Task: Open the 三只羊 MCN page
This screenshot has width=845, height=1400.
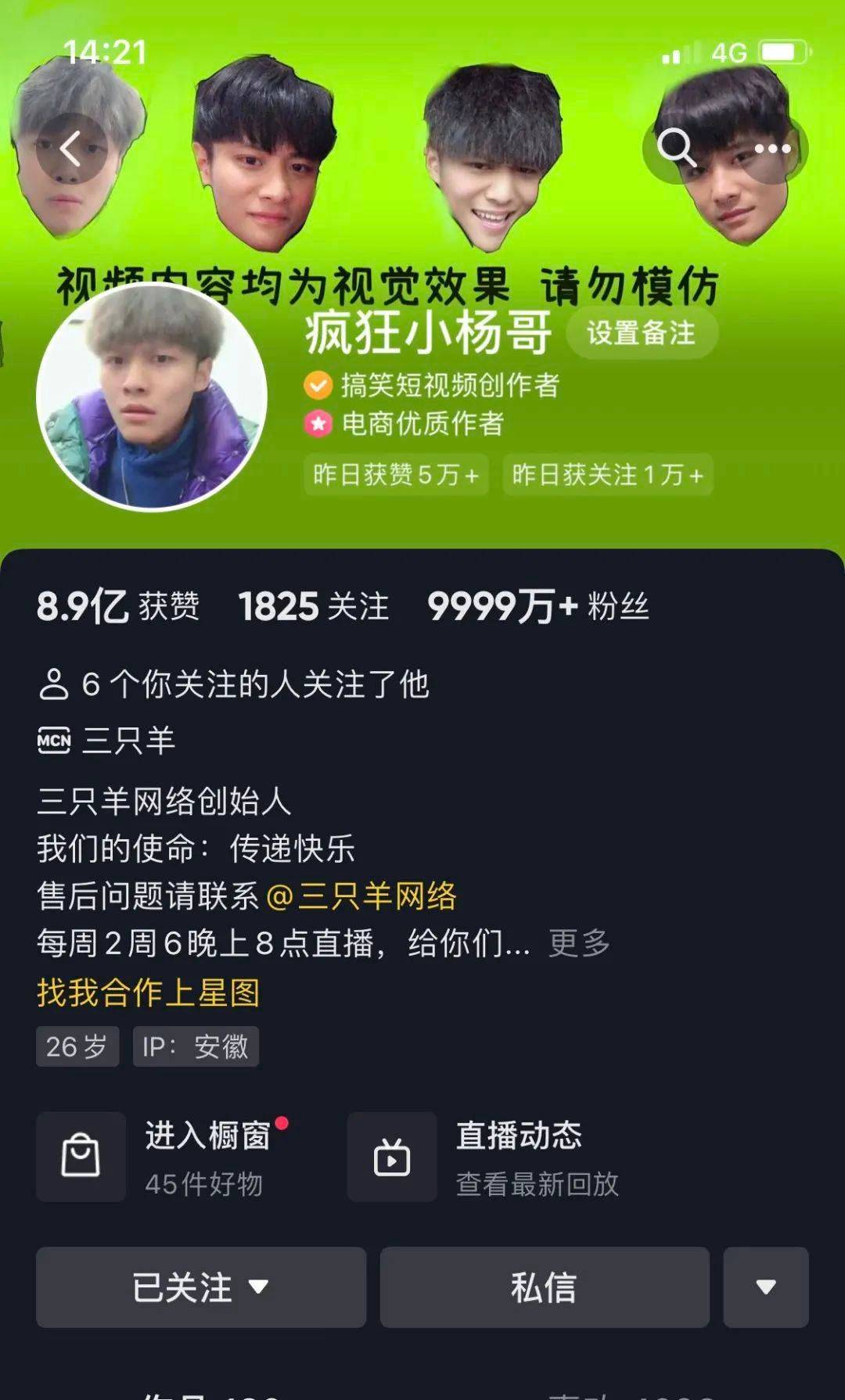Action: coord(107,740)
